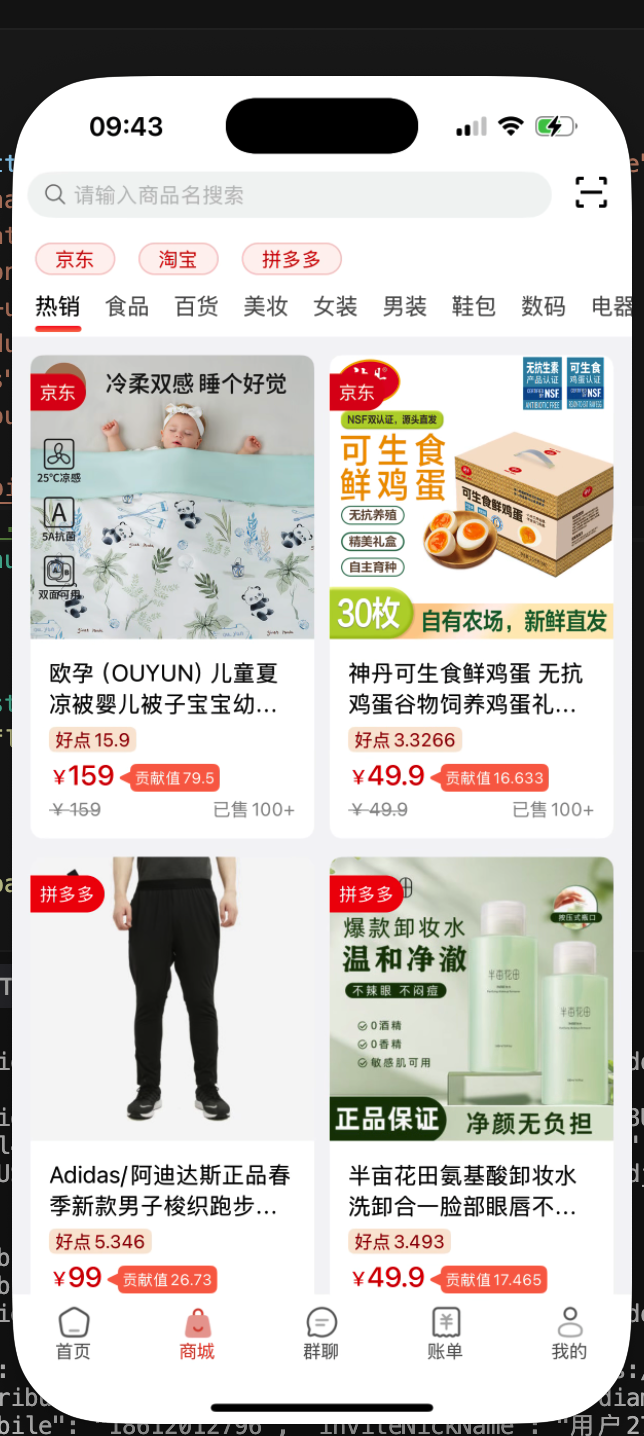Screen dimensions: 644x1436
Task: Tap the product search box
Action: (x=290, y=195)
